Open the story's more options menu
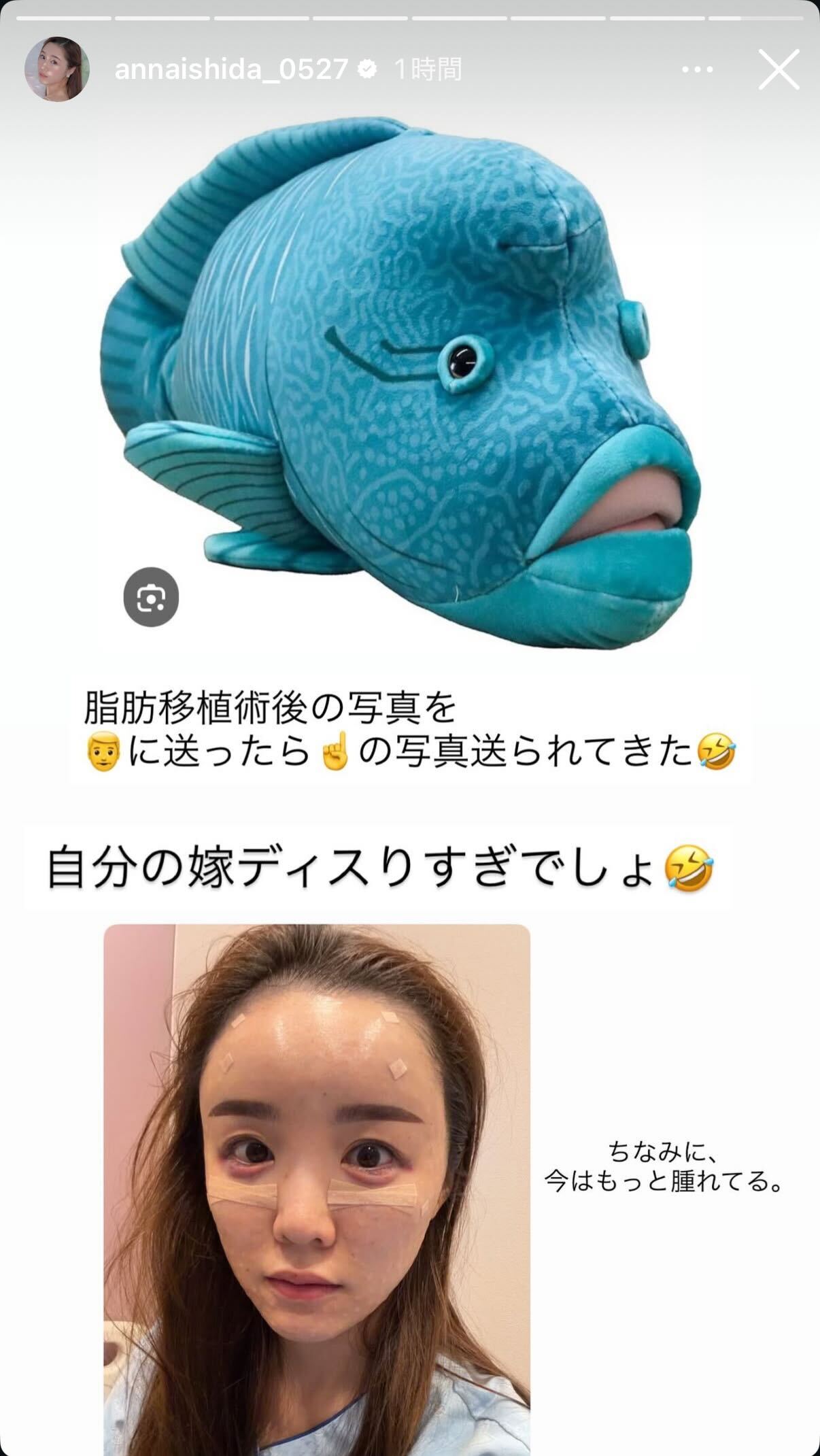 point(698,69)
